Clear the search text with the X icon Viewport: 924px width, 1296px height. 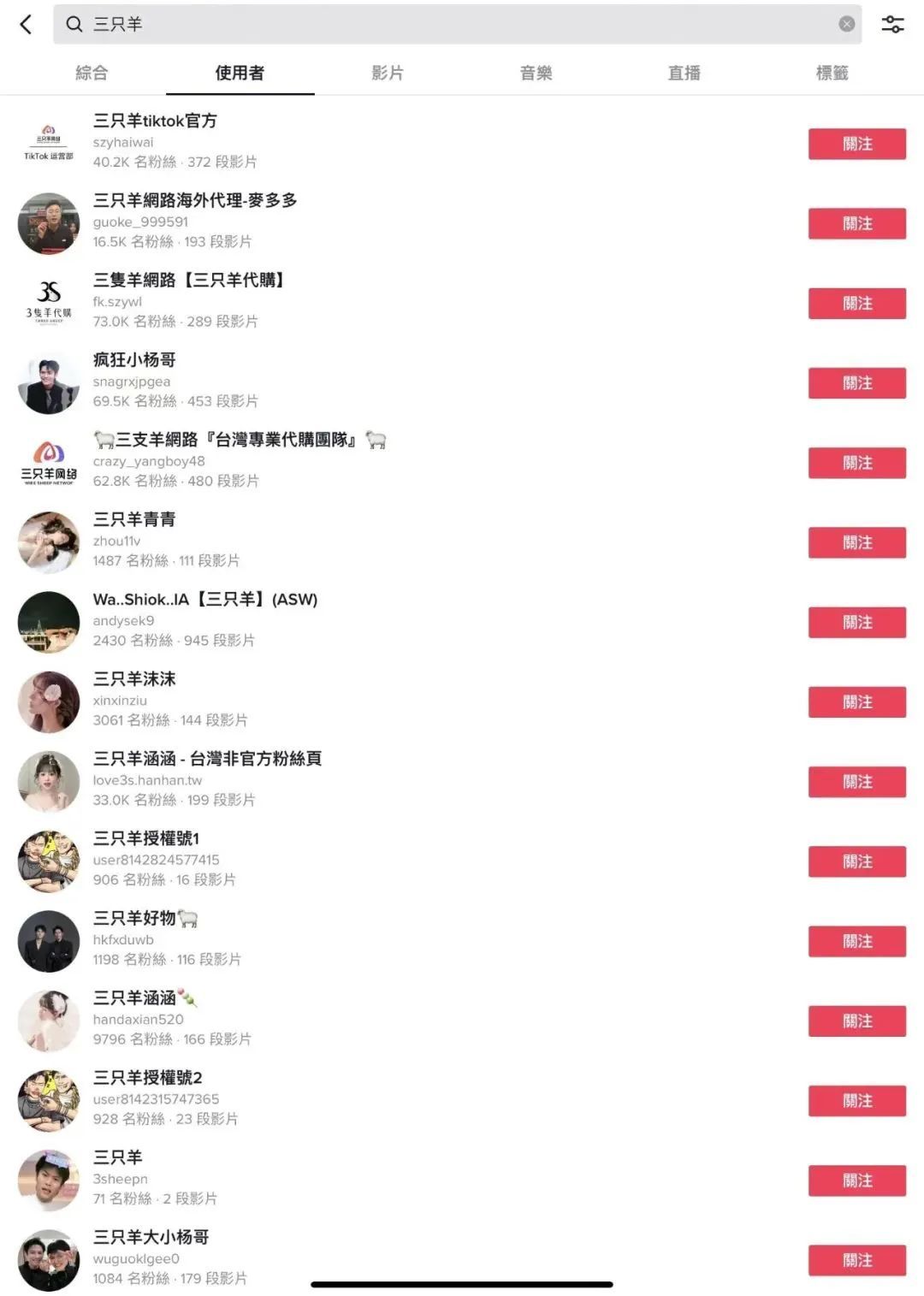pos(845,24)
